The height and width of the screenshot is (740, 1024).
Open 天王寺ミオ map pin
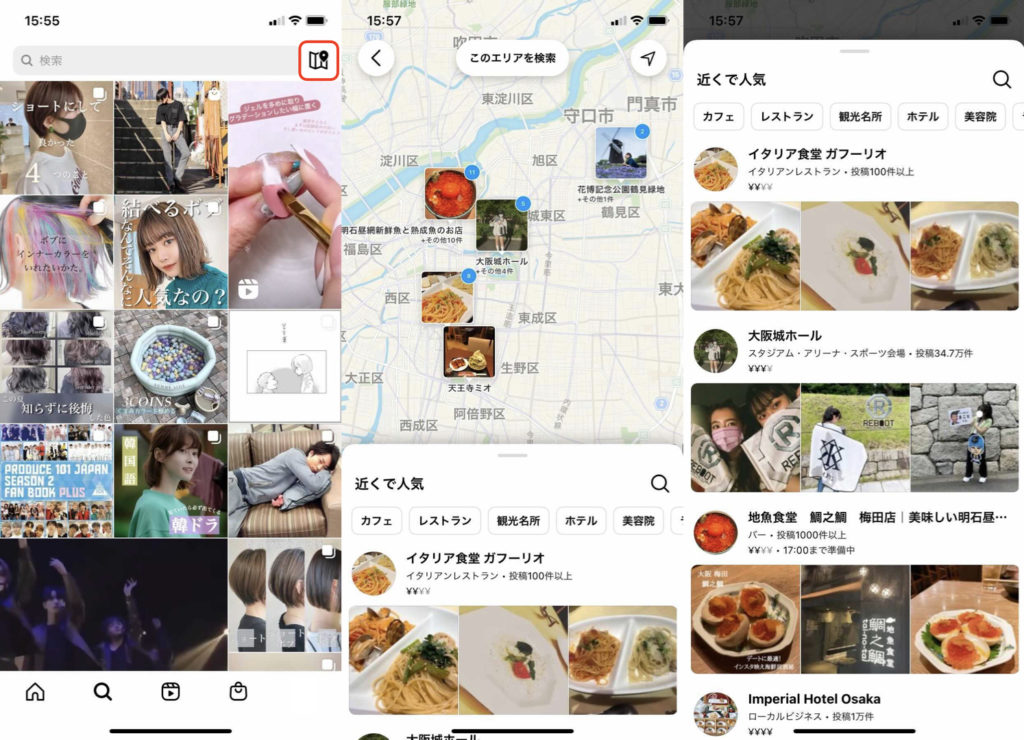469,352
